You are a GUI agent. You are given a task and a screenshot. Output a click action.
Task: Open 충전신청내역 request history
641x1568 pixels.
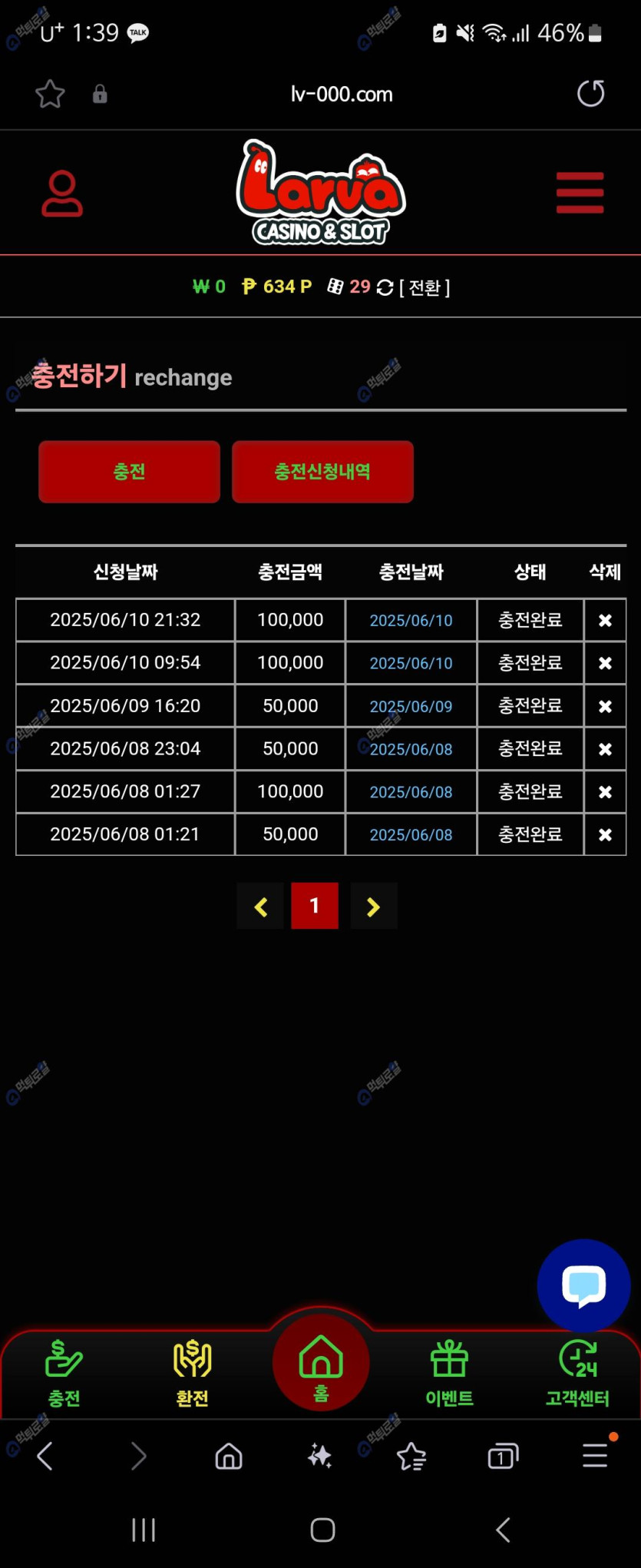(322, 472)
